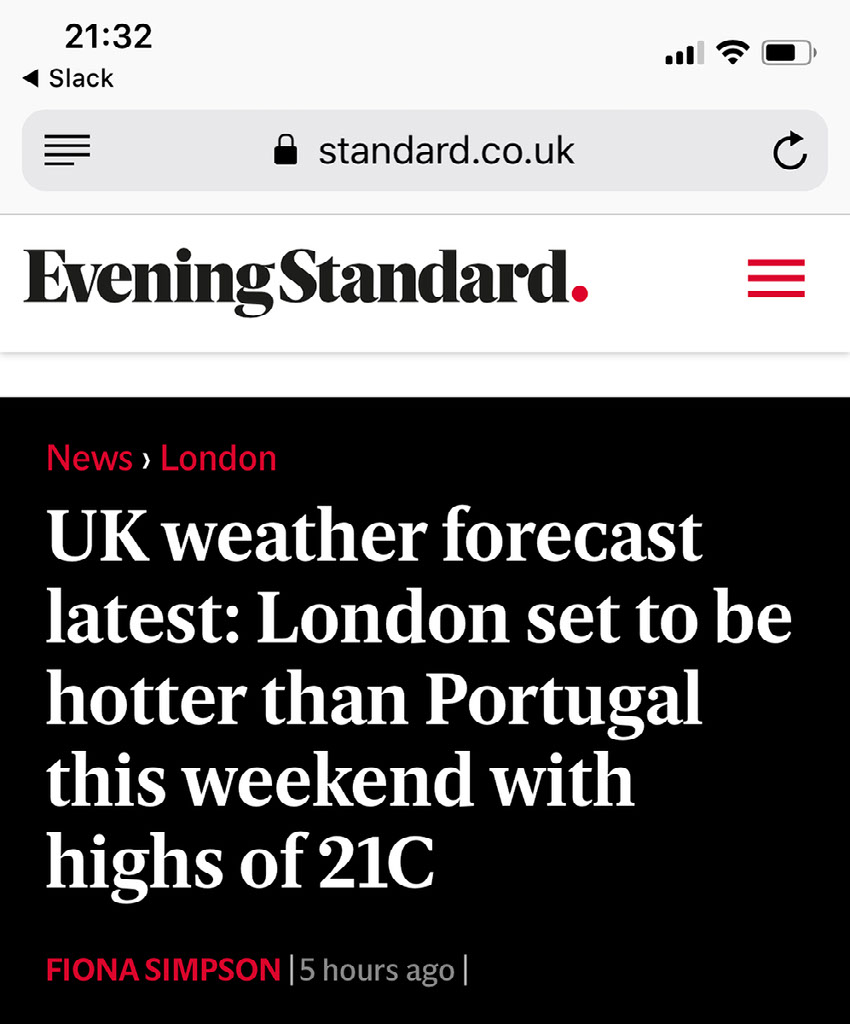Reload the page
The image size is (850, 1024).
pyautogui.click(x=789, y=151)
